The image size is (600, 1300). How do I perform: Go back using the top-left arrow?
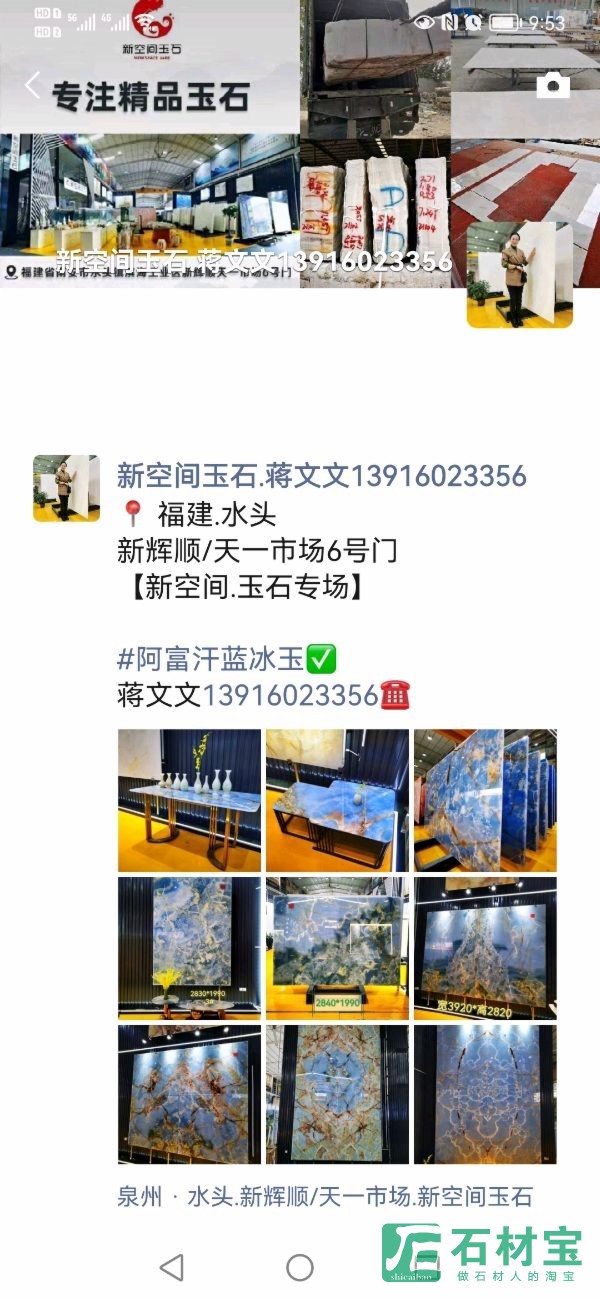32,86
